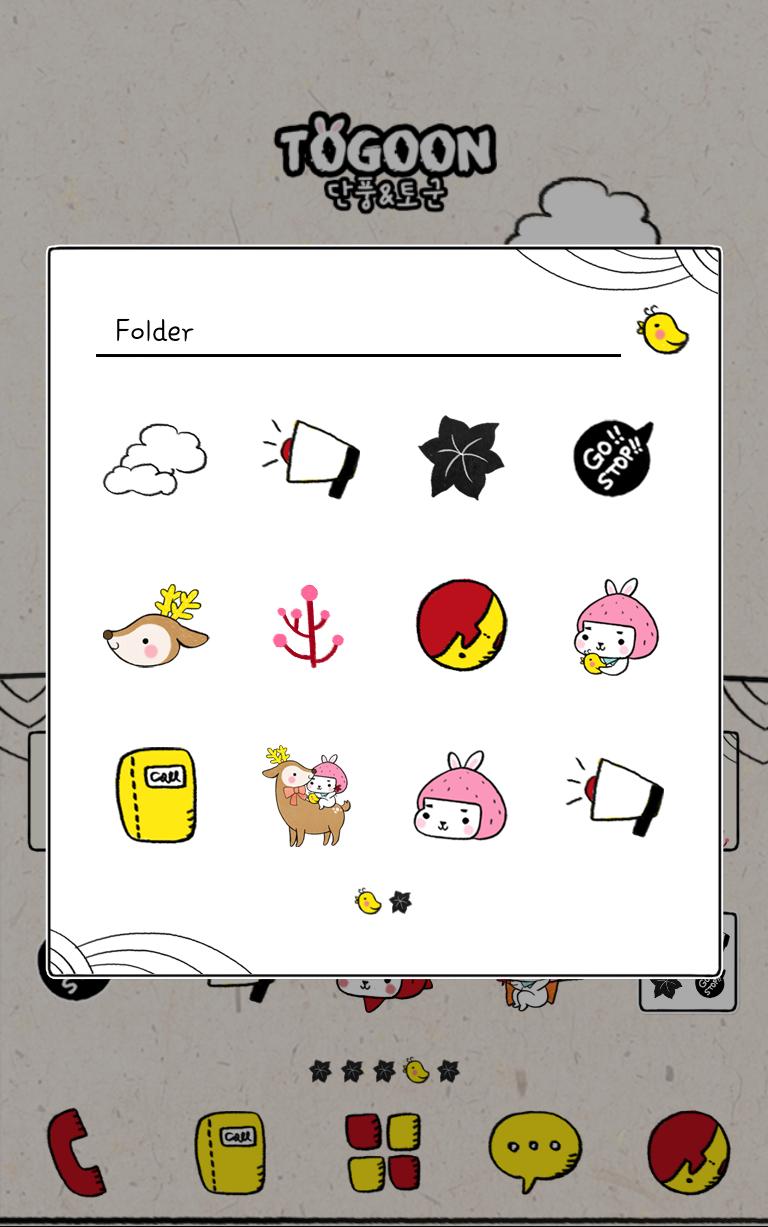Select the red and yellow moon circle sticker

(x=460, y=622)
